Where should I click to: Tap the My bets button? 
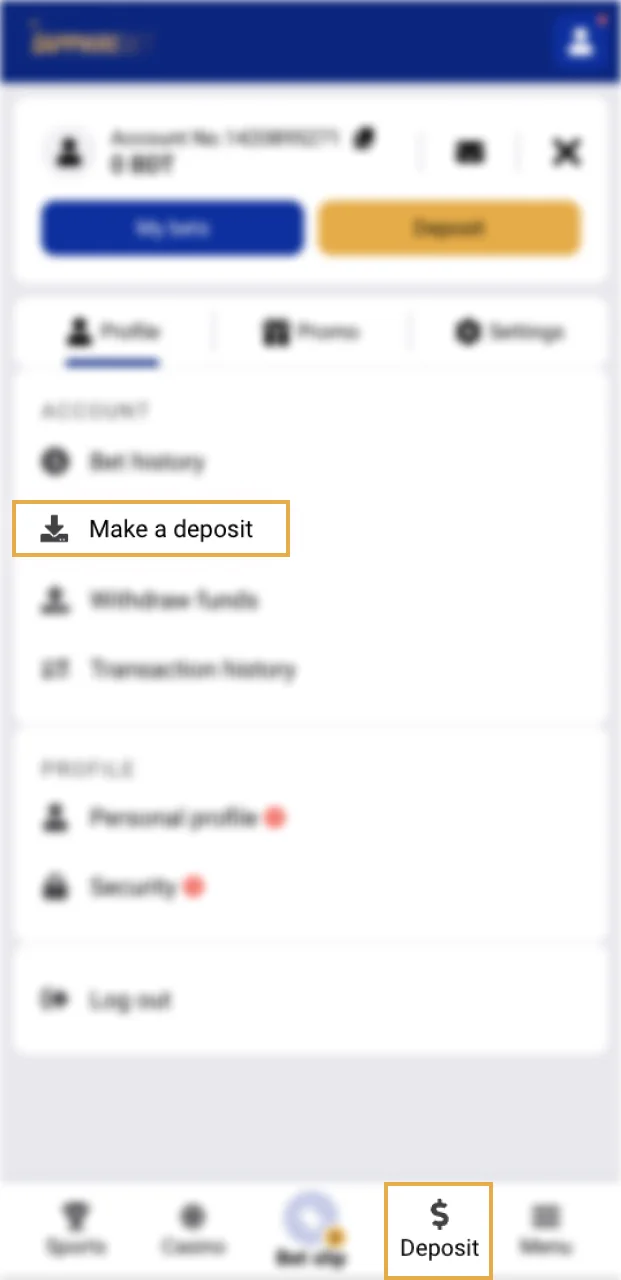[172, 229]
